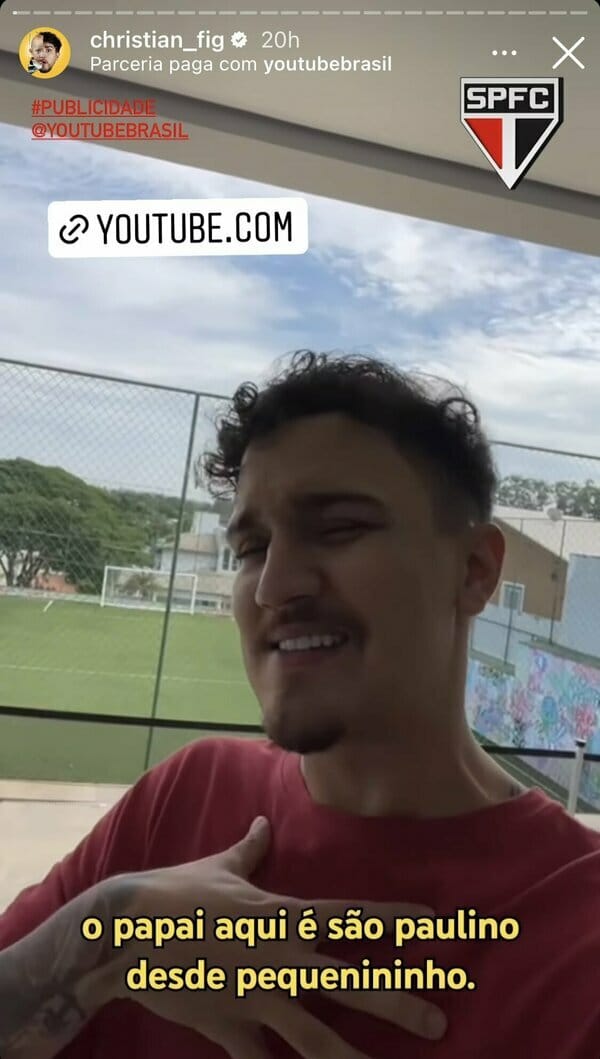Open the three-dot story options menu

(x=505, y=53)
